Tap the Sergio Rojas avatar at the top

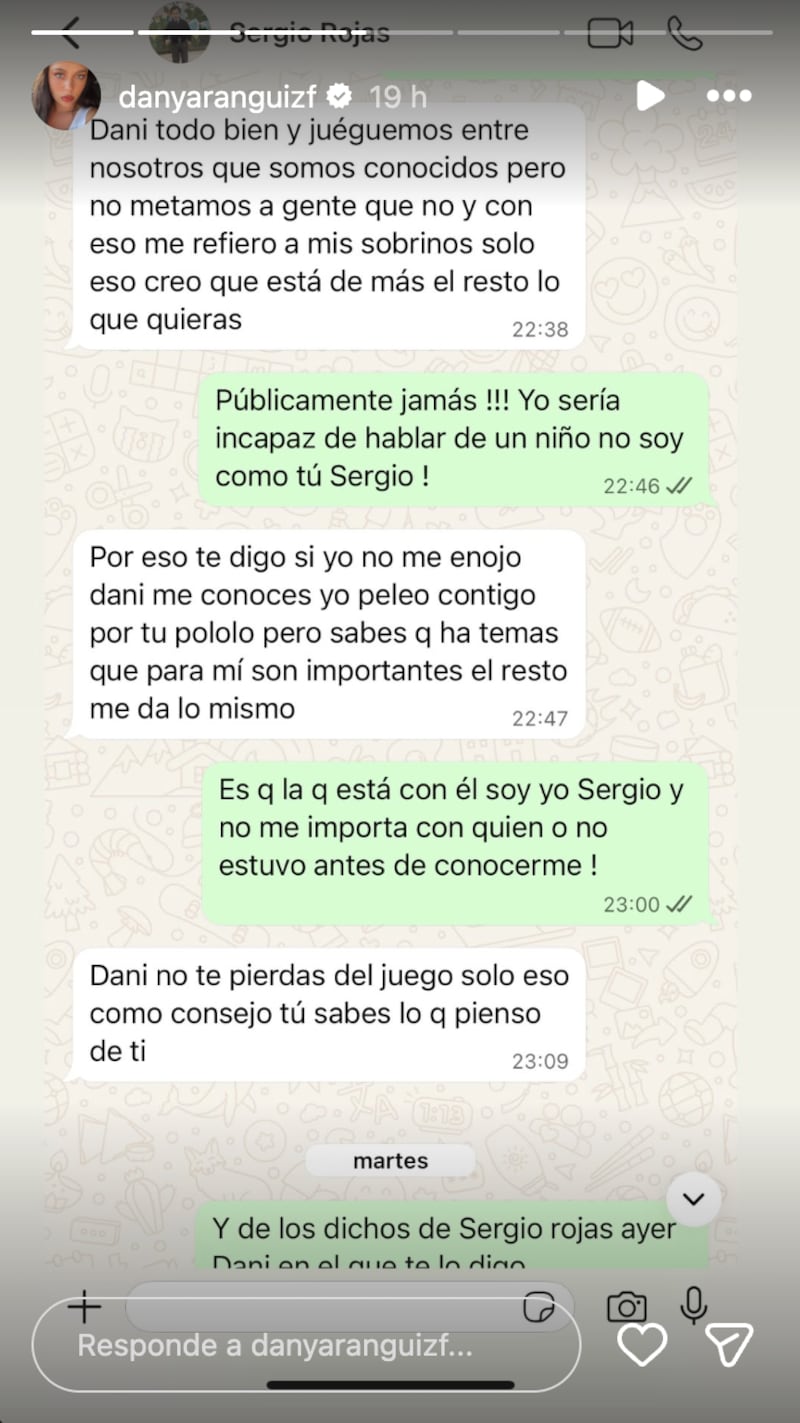pos(178,28)
